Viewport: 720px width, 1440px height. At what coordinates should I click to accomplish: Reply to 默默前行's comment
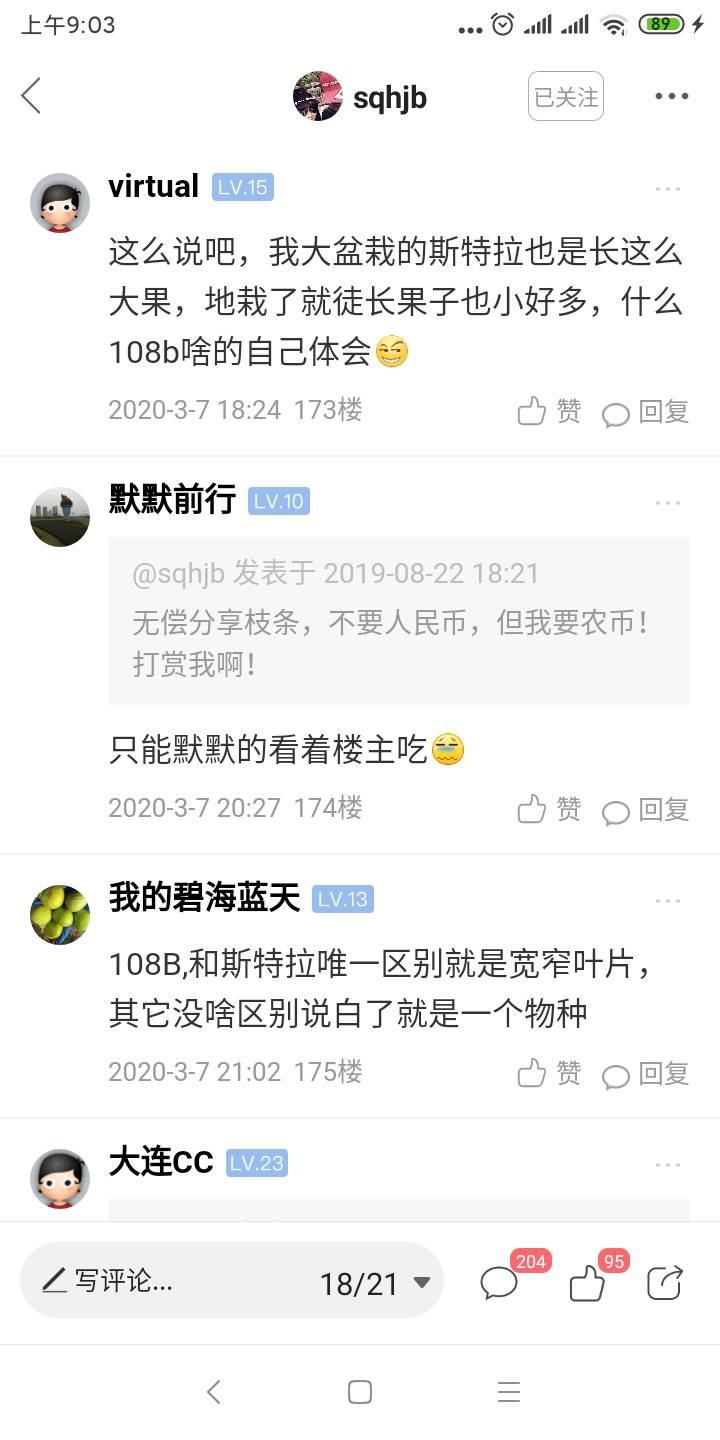646,810
